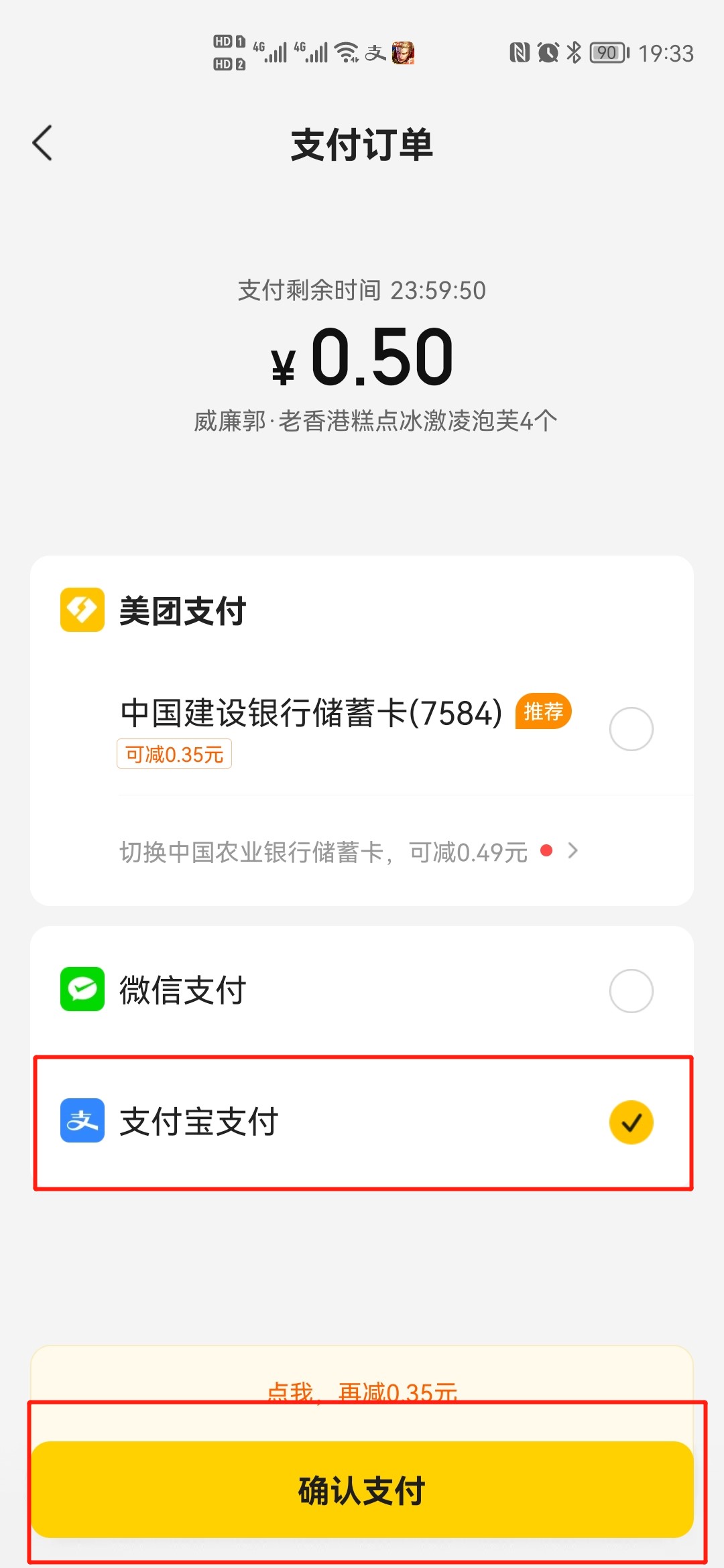Select Alipay (支付宝支付) payment option
The height and width of the screenshot is (1568, 724).
pyautogui.click(x=362, y=1121)
